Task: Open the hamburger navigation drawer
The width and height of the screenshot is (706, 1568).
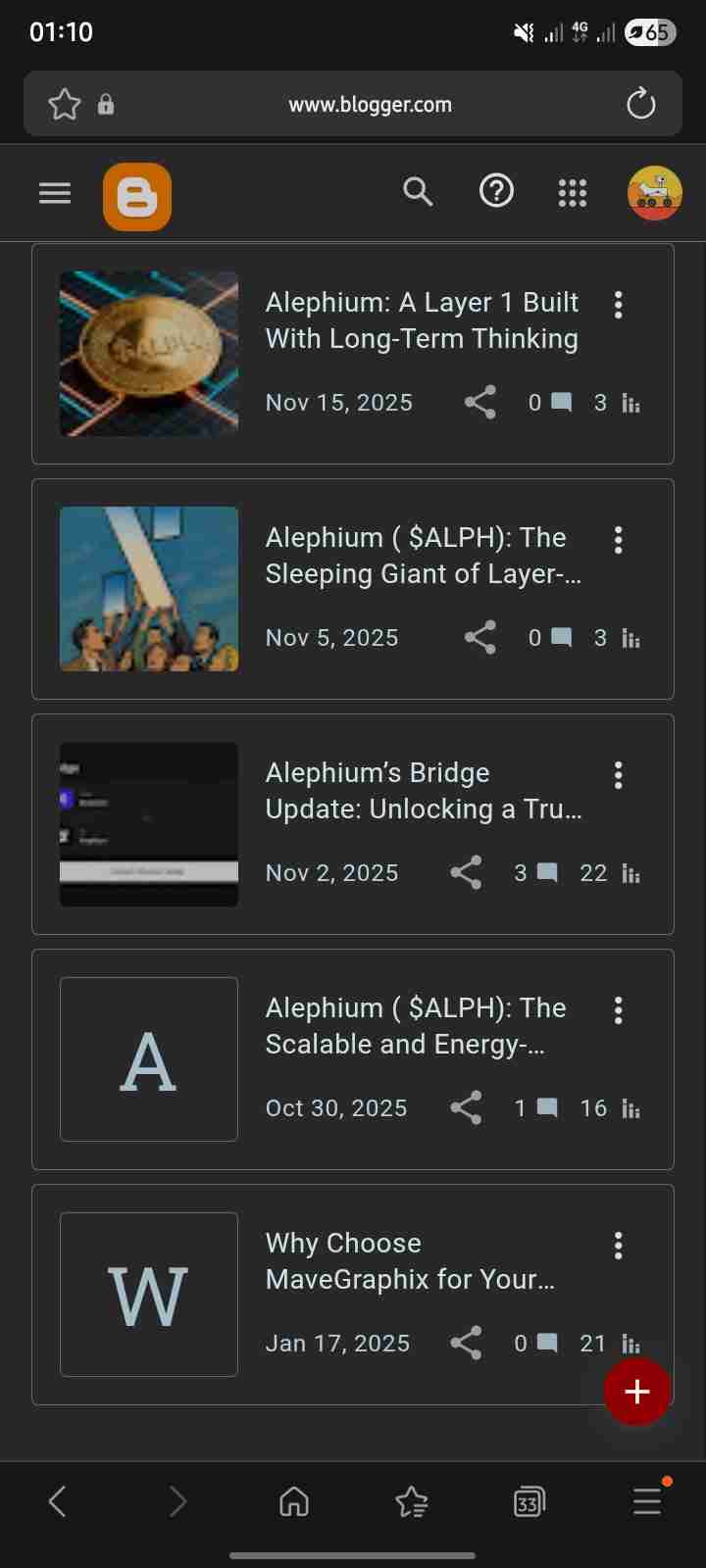Action: [55, 193]
